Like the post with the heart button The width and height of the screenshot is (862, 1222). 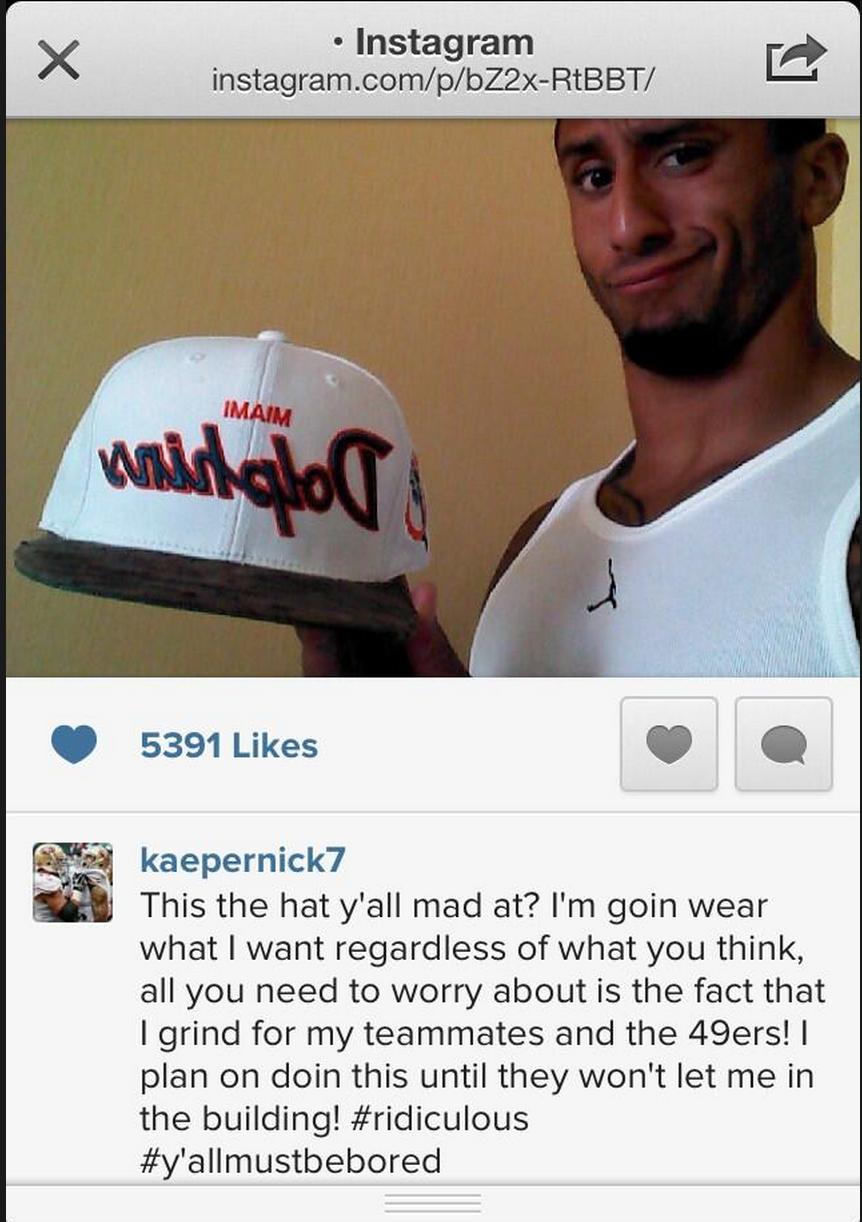click(669, 744)
